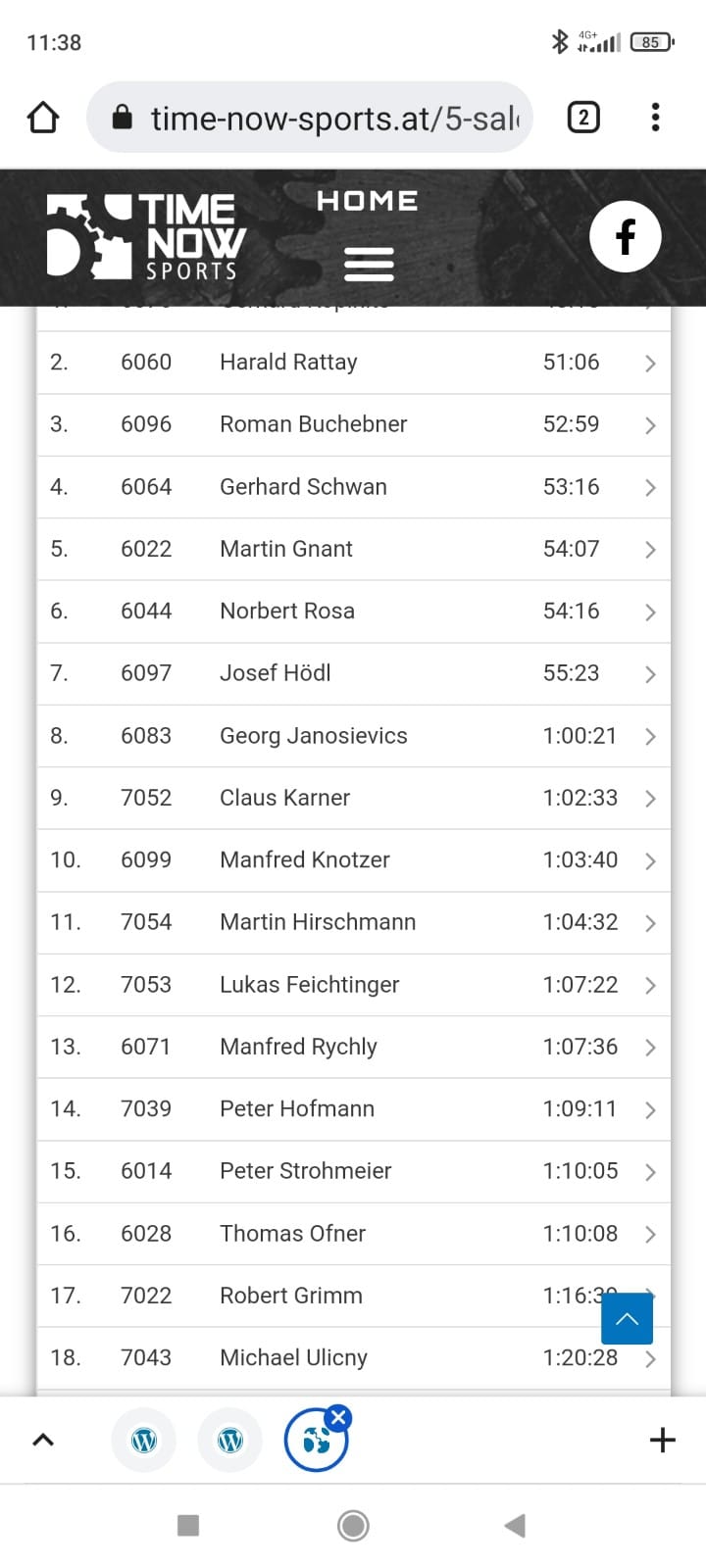Open the site's hamburger menu

(x=369, y=265)
